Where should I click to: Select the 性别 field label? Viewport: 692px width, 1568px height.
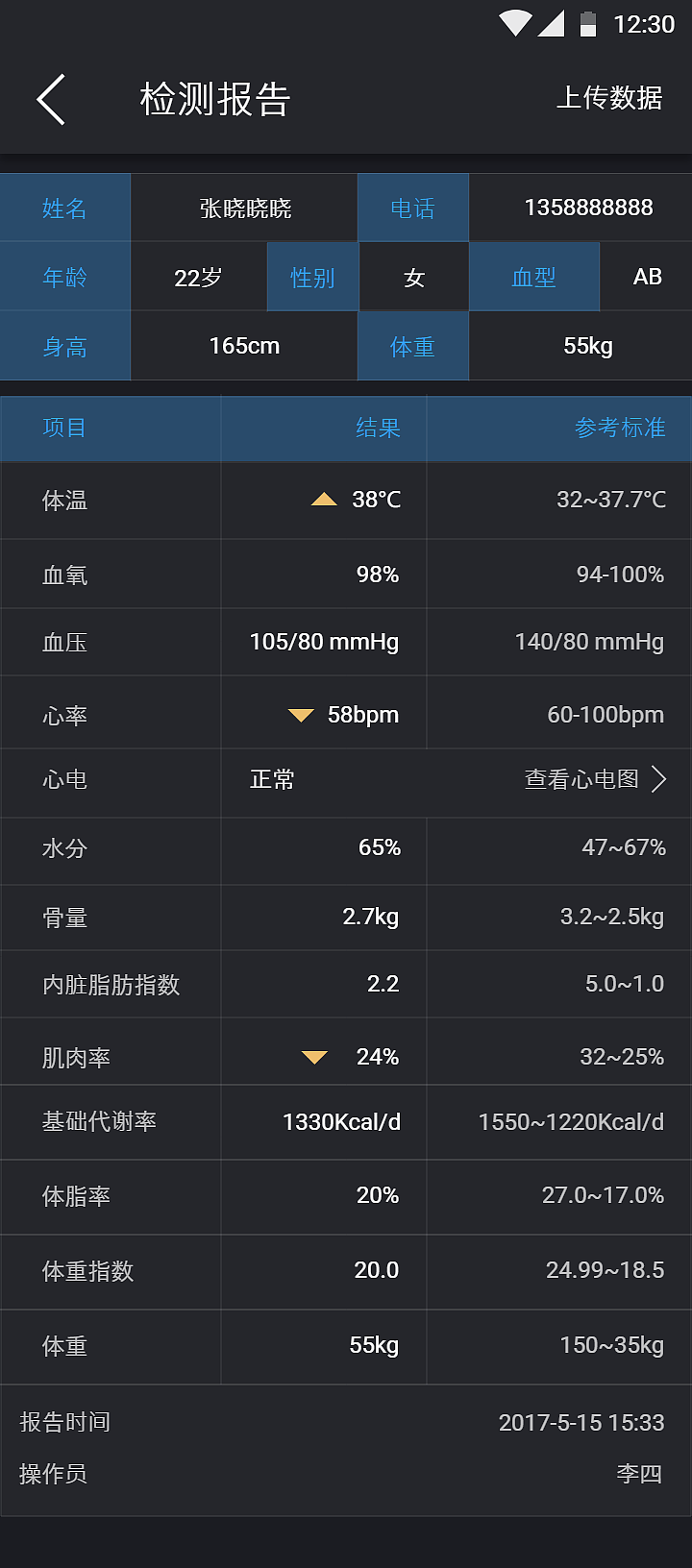pyautogui.click(x=311, y=277)
